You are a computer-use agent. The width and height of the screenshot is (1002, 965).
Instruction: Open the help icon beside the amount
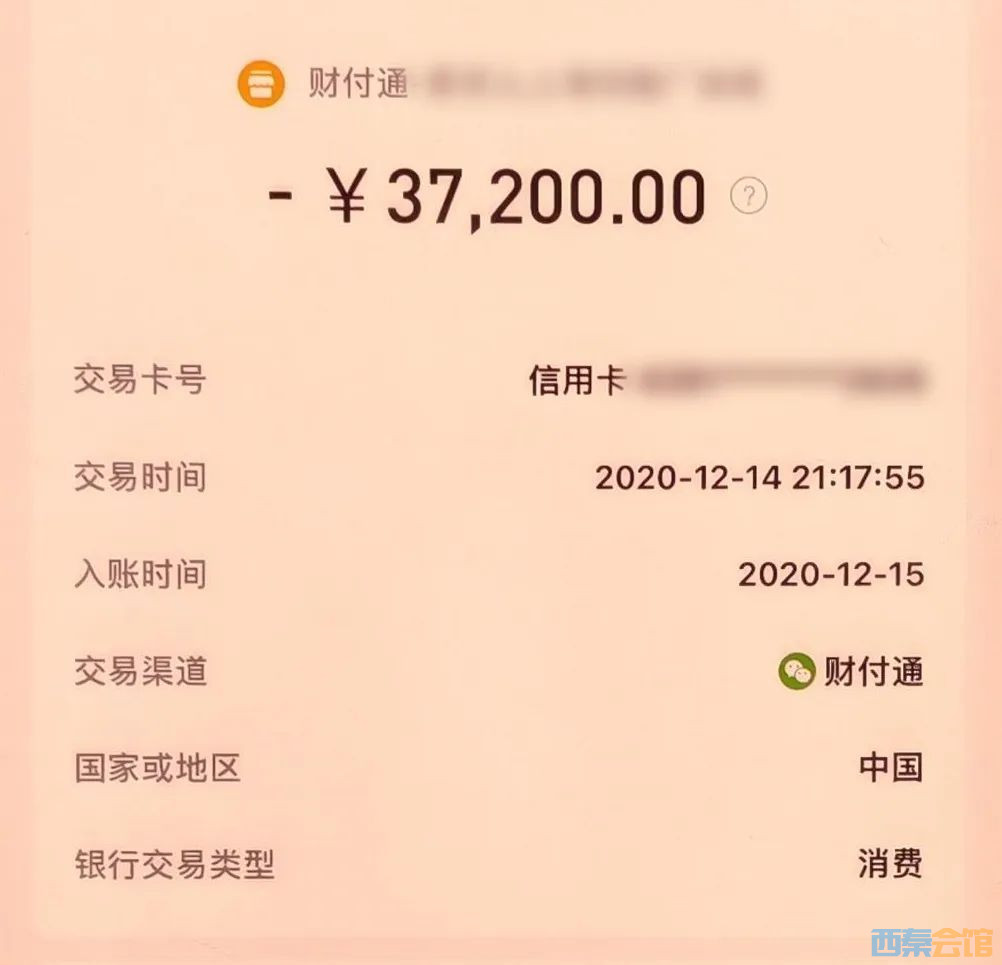tap(749, 196)
